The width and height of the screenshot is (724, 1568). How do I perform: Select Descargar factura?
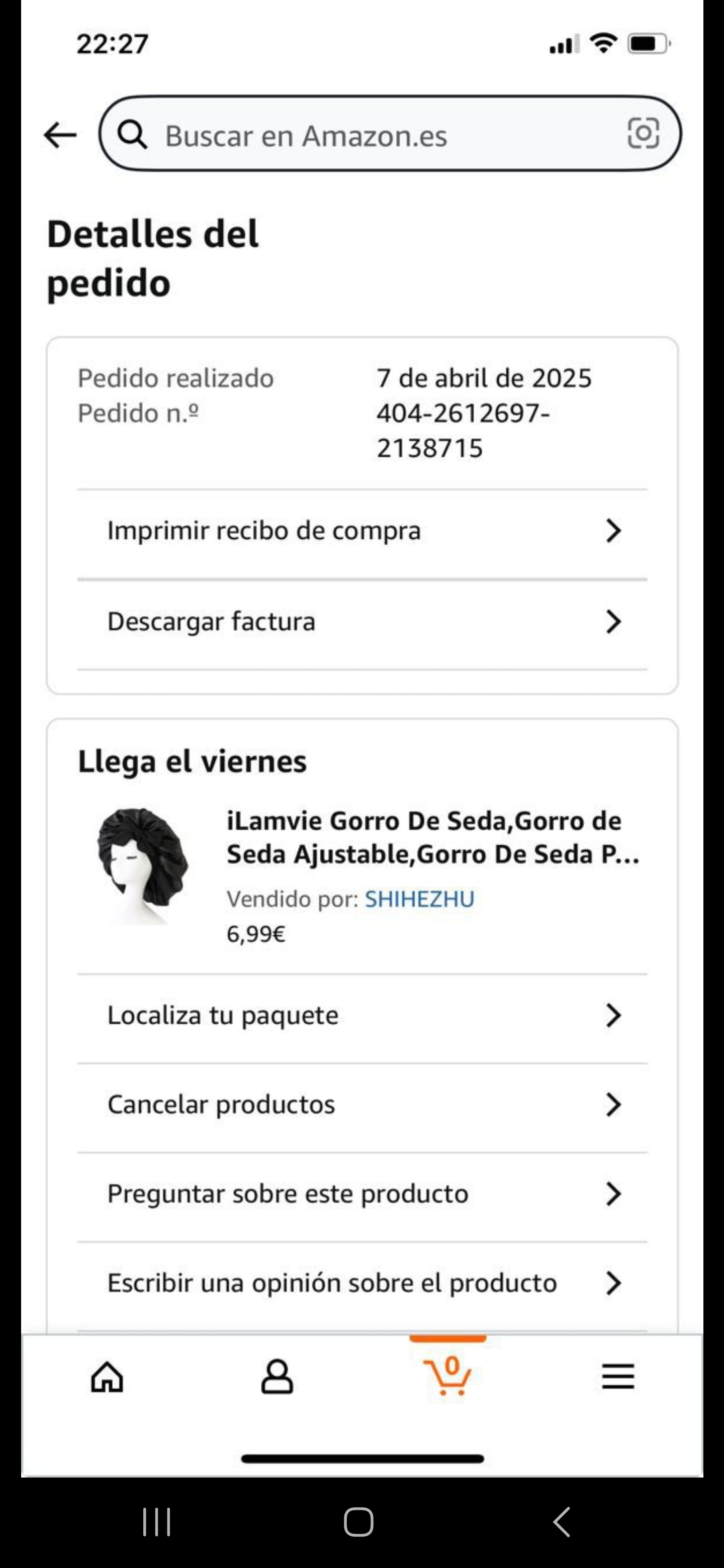(363, 622)
